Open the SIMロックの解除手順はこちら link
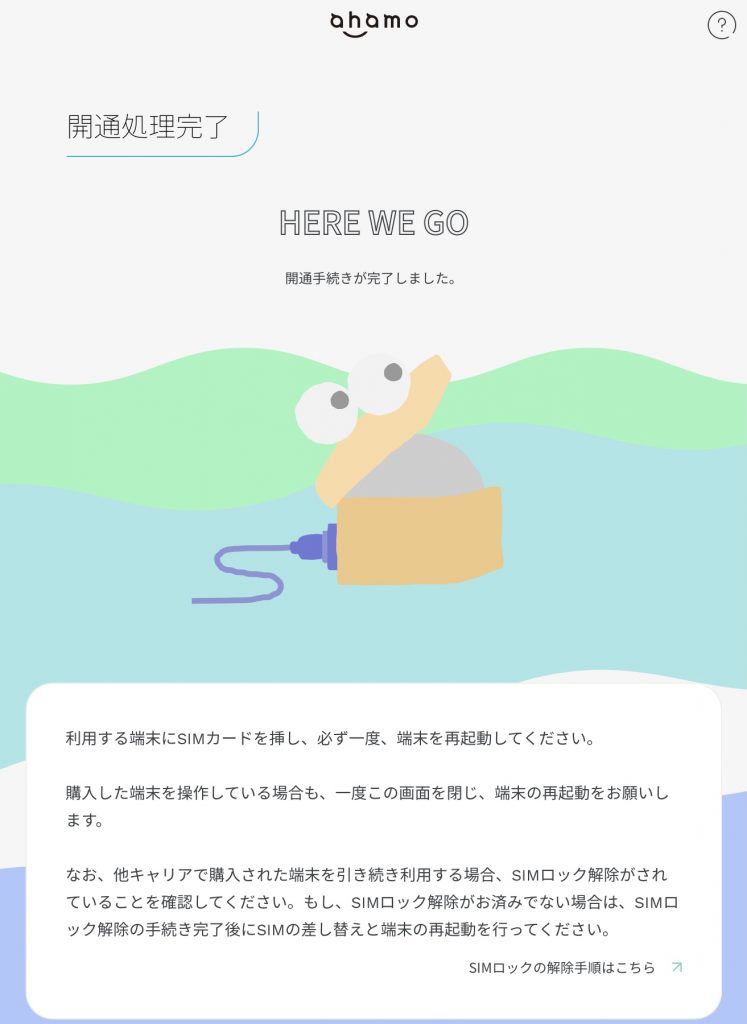This screenshot has height=1024, width=747. 563,968
